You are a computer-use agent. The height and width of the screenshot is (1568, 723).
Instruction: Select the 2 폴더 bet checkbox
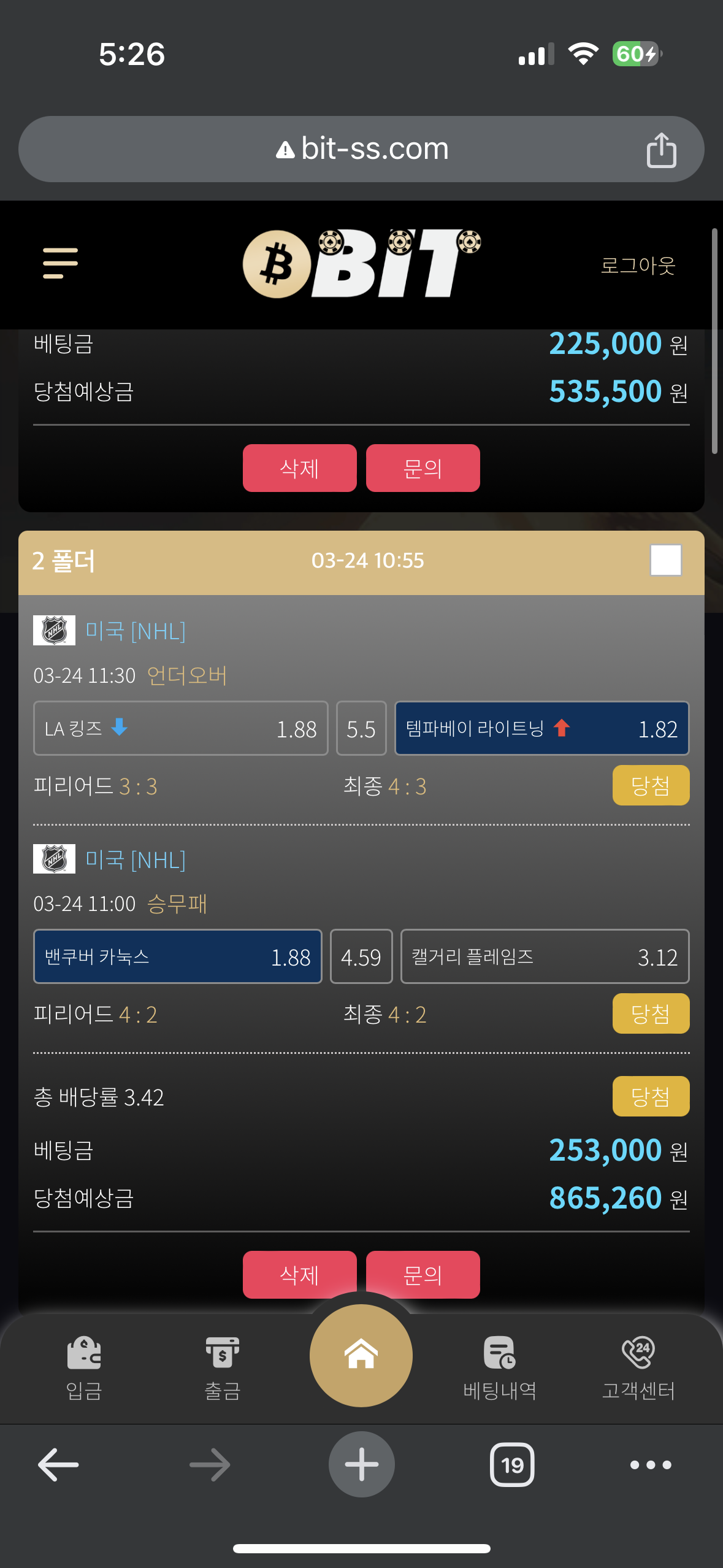click(x=666, y=560)
